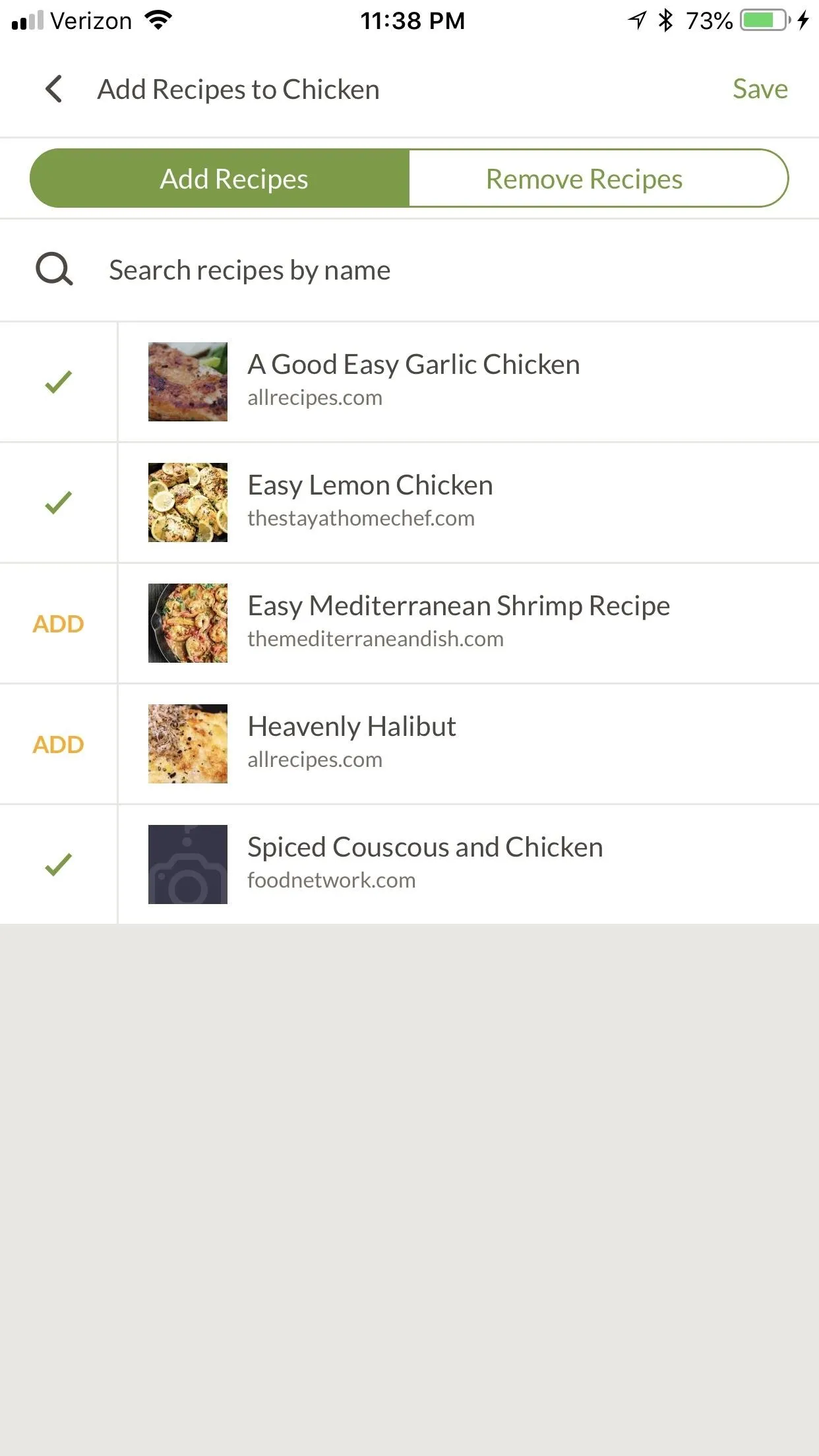Image resolution: width=819 pixels, height=1456 pixels.
Task: Open the Heavenly Halibut recipe row
Action: pos(468,744)
